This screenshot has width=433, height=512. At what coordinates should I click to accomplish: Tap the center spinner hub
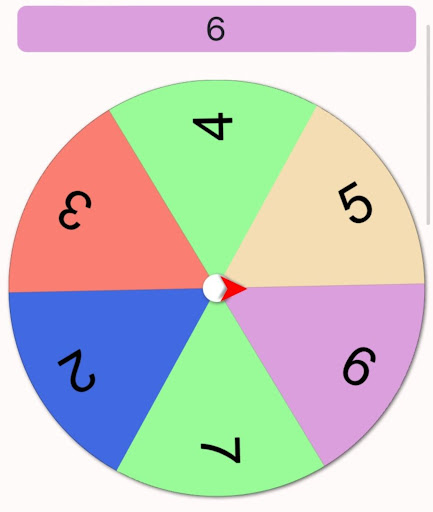[215, 288]
